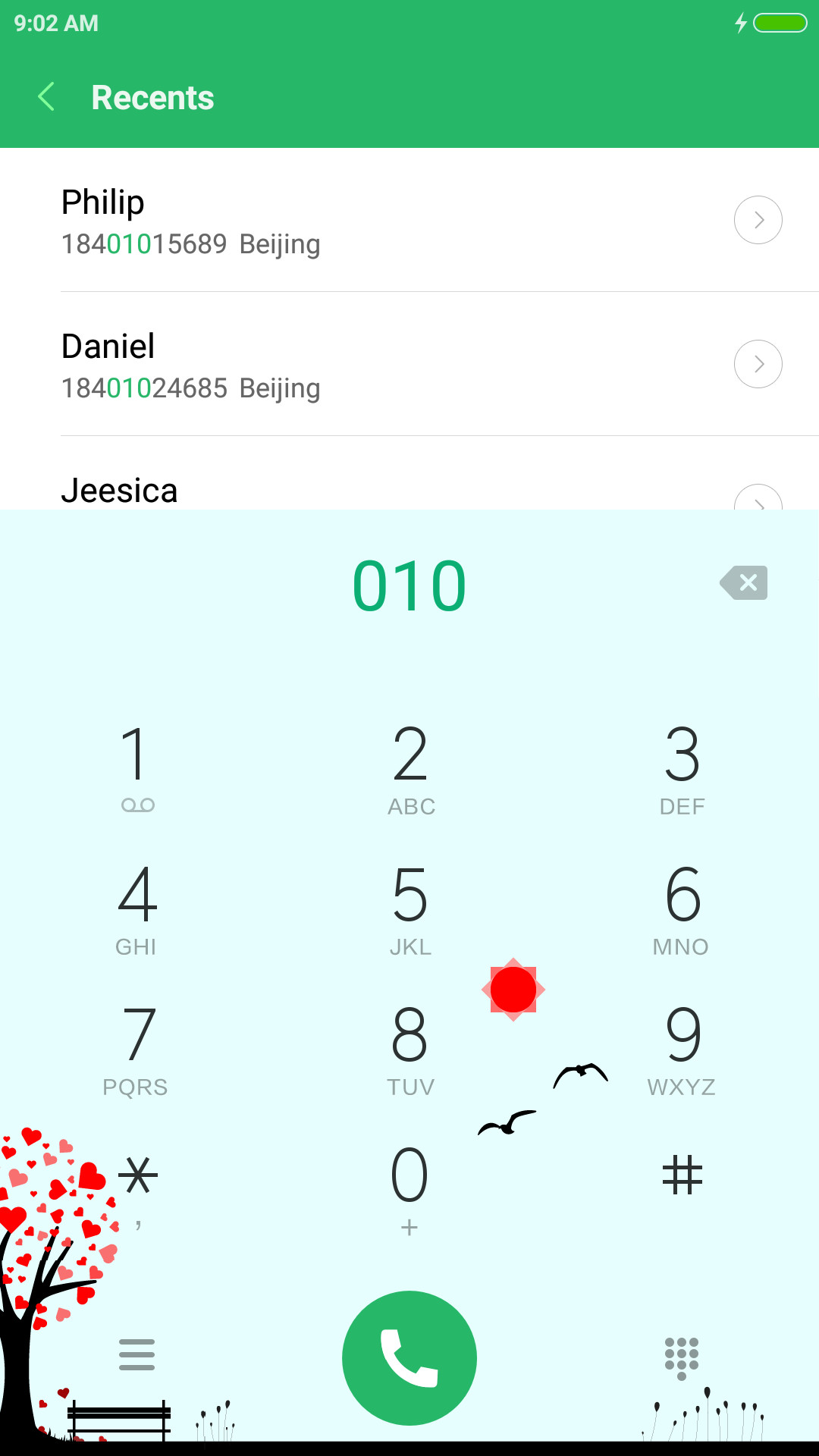The width and height of the screenshot is (819, 1456).
Task: Call the dialed number with green button
Action: [x=409, y=1357]
